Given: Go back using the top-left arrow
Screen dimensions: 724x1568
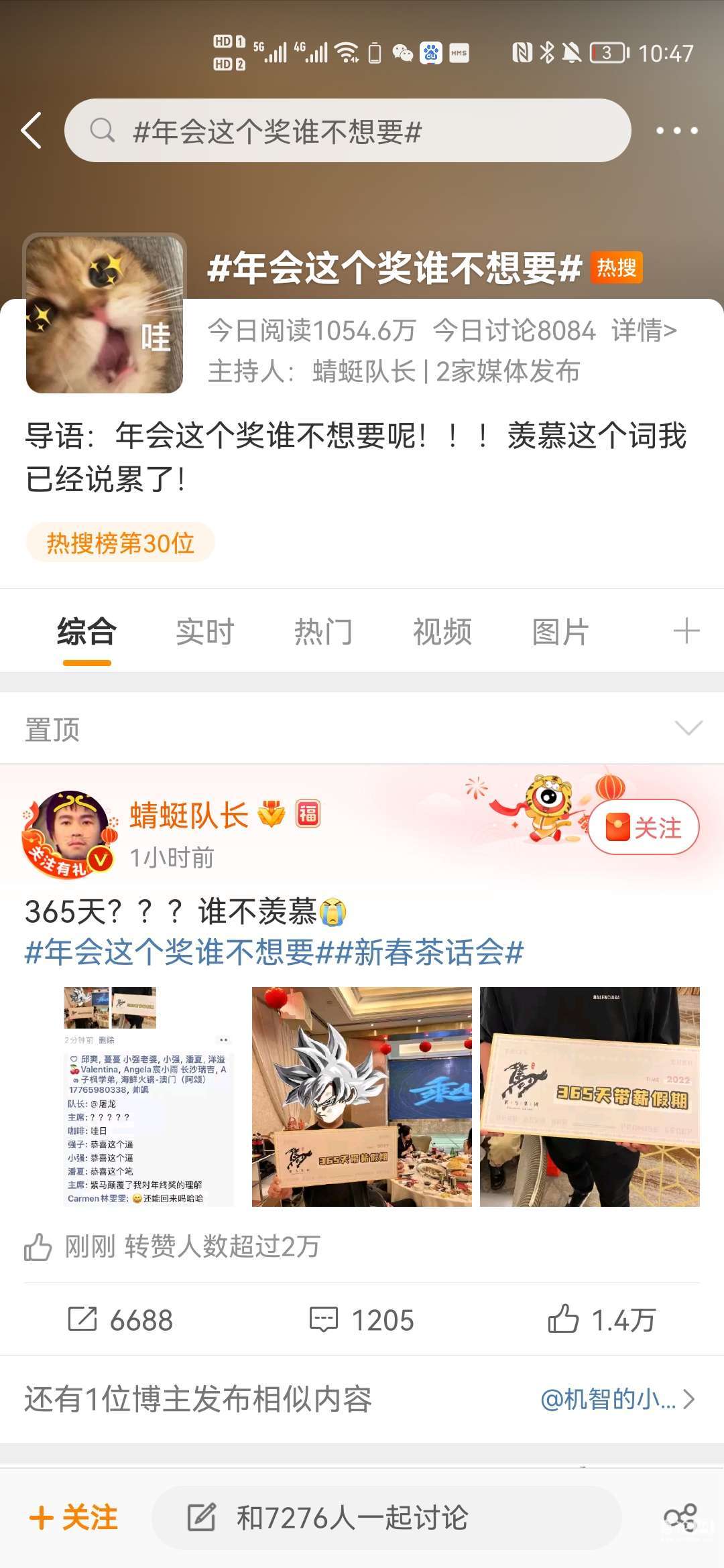Looking at the screenshot, I should (32, 130).
